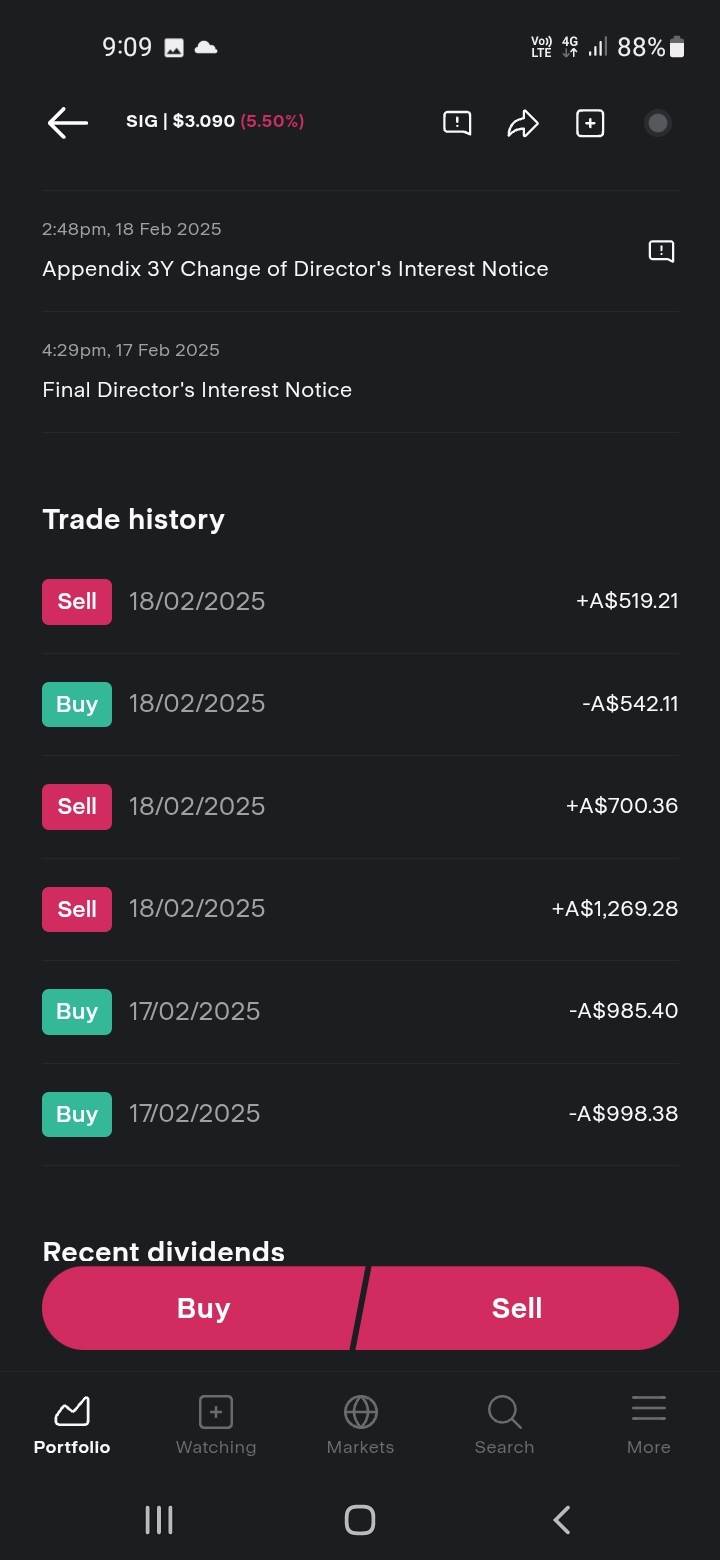Open the Appendix 3Y Change of Director's Interest Notice
Viewport: 720px width, 1560px height.
click(x=295, y=268)
